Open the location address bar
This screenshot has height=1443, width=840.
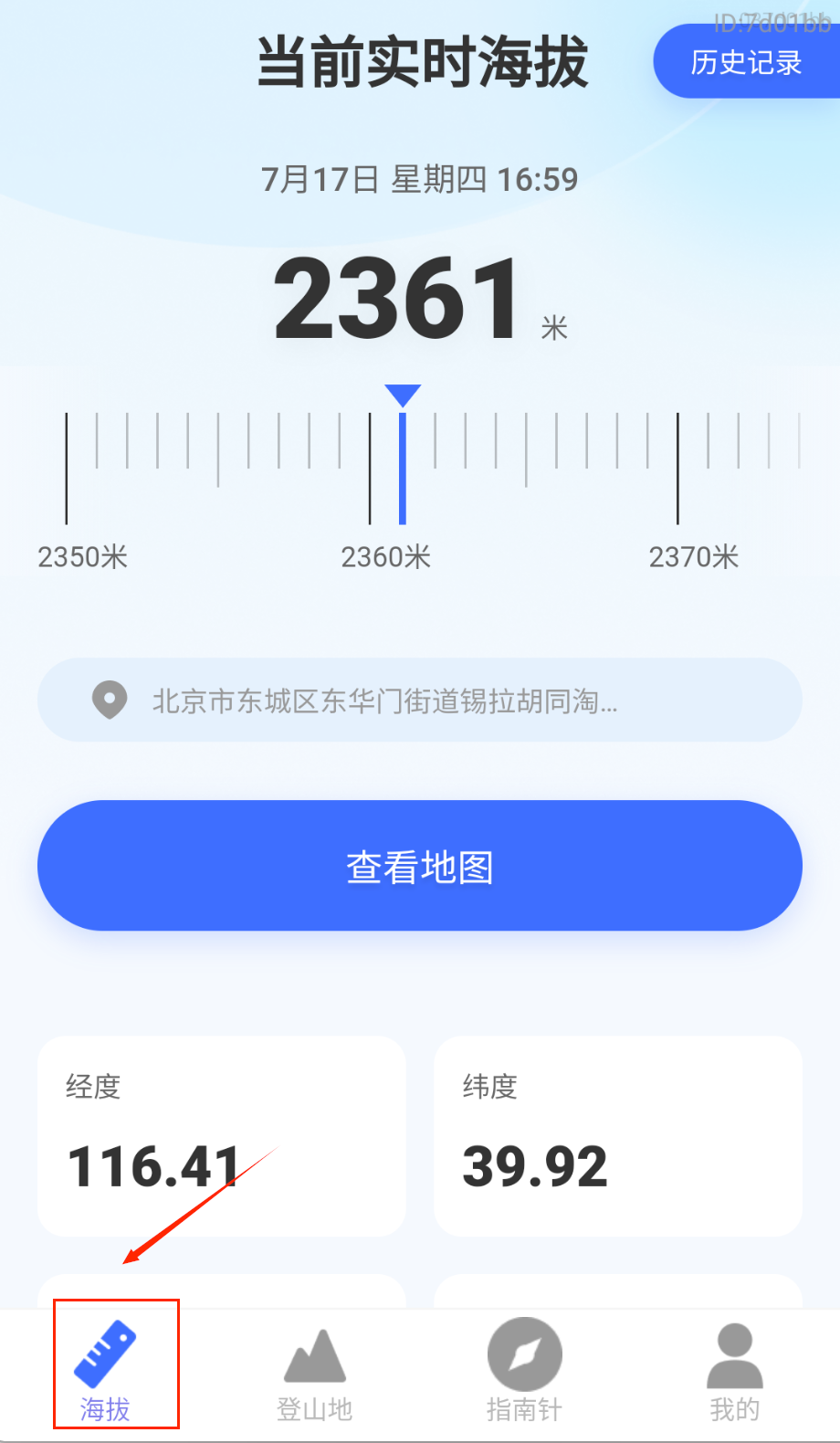[x=420, y=700]
